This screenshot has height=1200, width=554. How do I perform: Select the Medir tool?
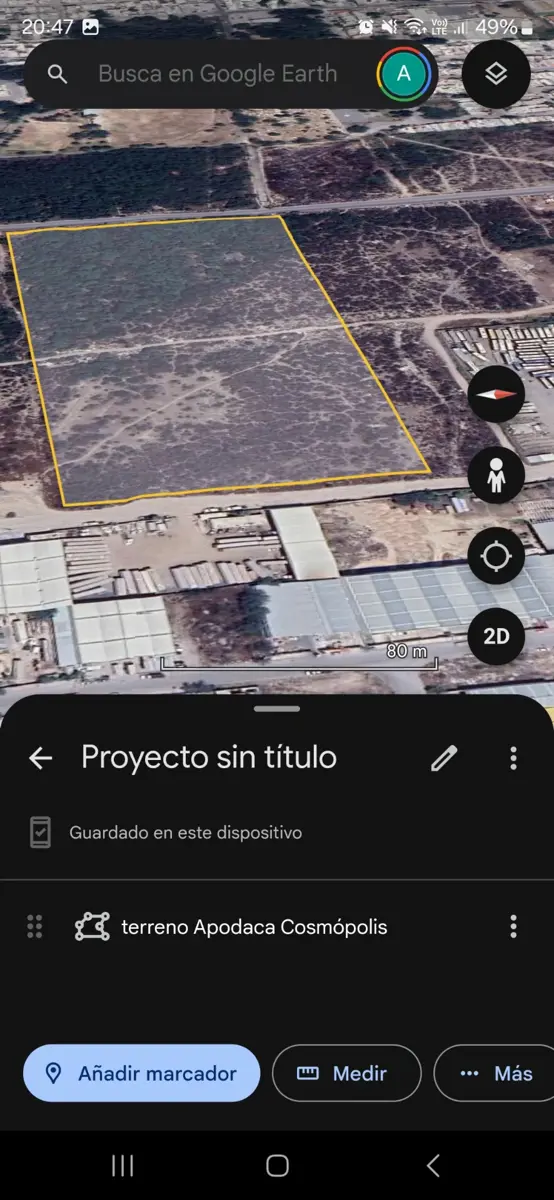pyautogui.click(x=346, y=1073)
